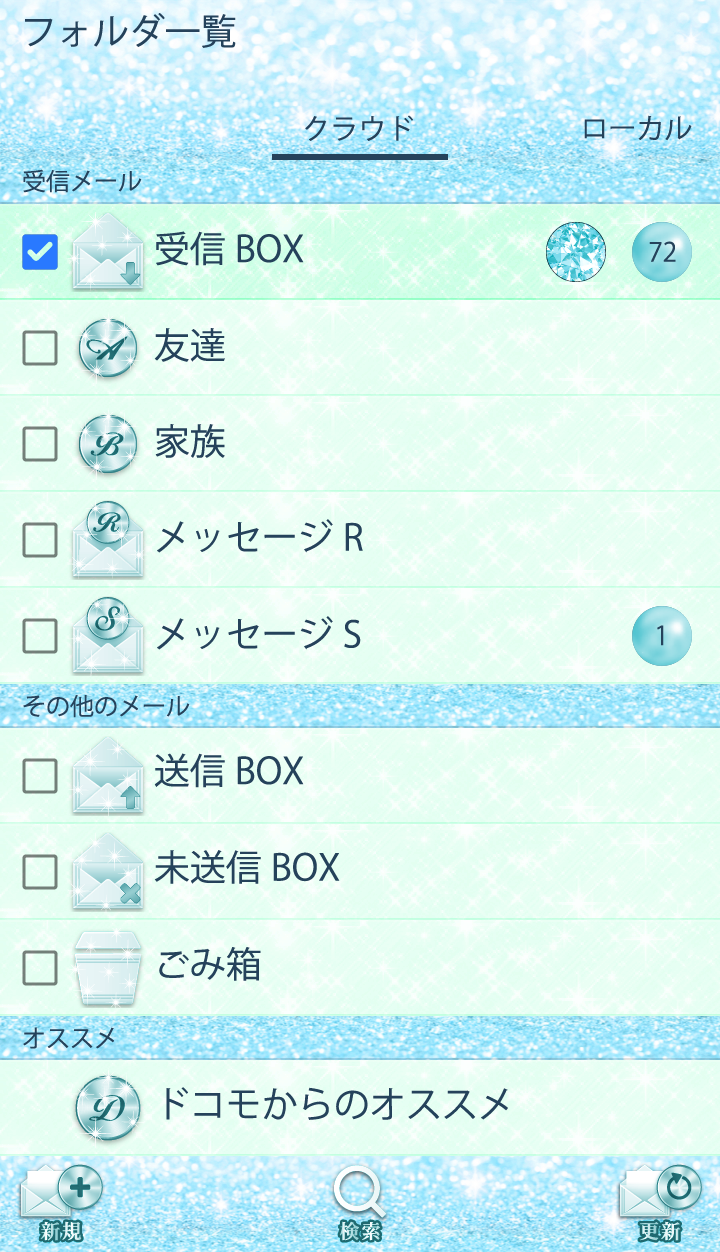Open 検索 to search mail
Viewport: 720px width, 1252px height.
(359, 1203)
